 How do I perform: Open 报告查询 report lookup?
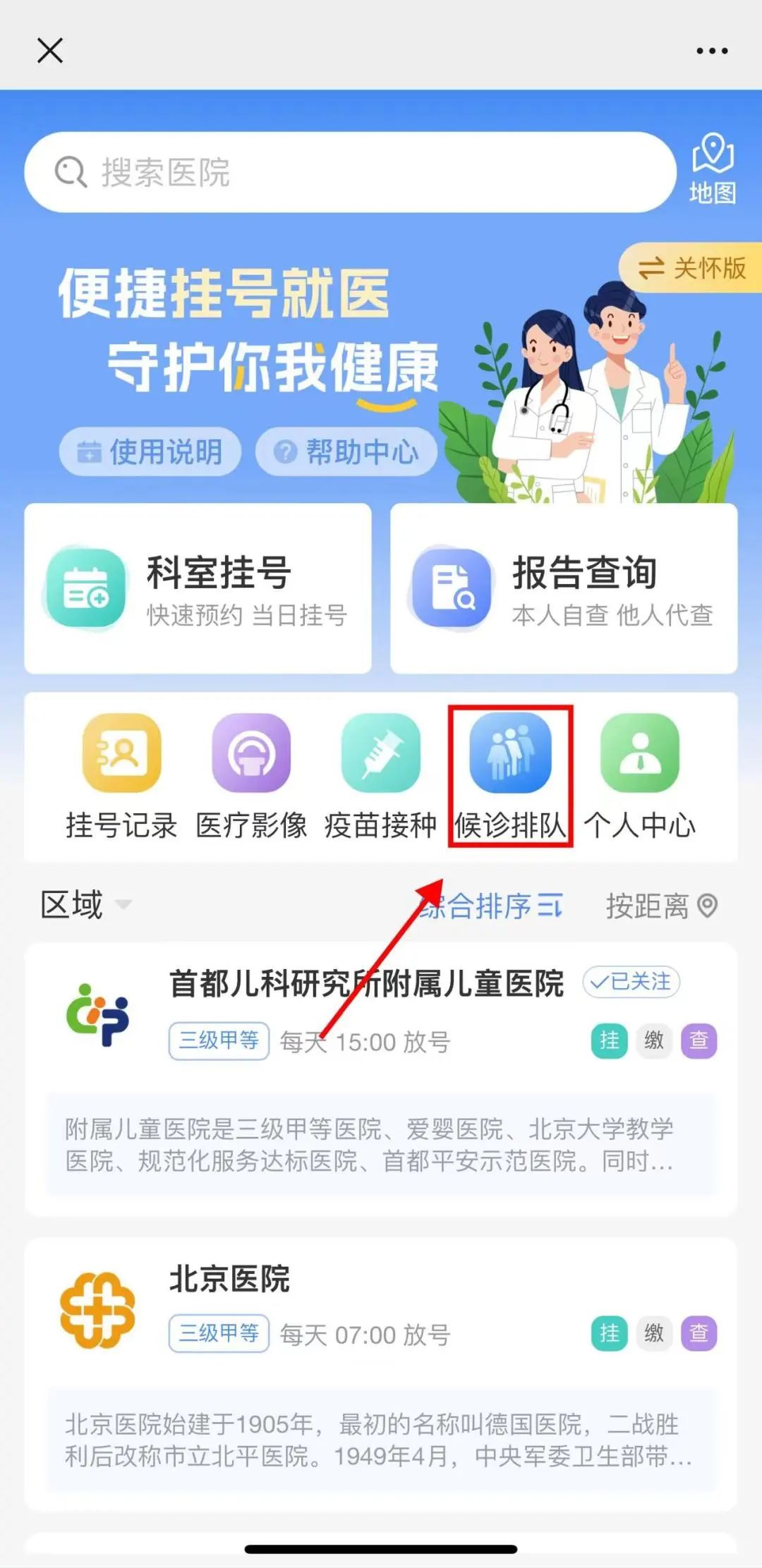(563, 588)
